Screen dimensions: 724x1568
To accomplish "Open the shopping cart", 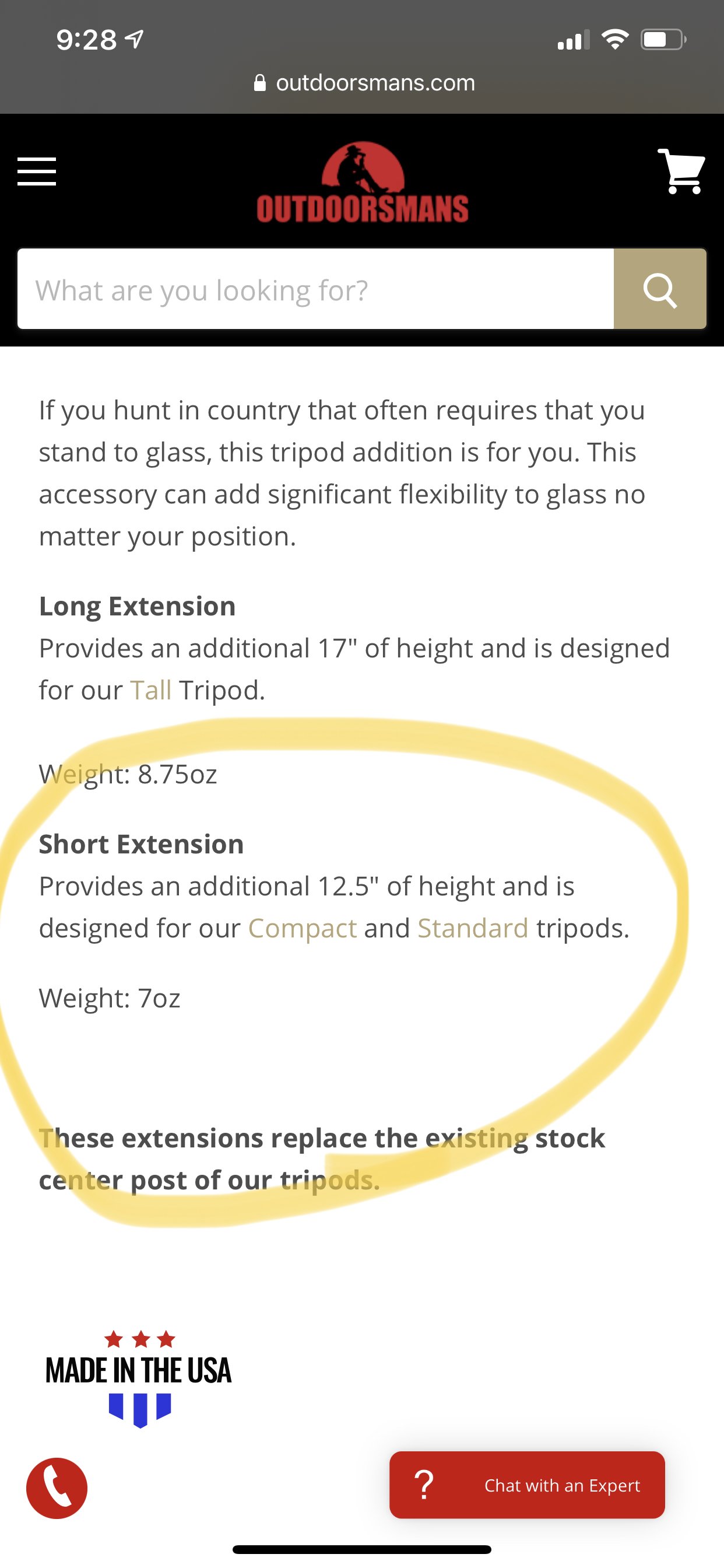I will pos(681,171).
